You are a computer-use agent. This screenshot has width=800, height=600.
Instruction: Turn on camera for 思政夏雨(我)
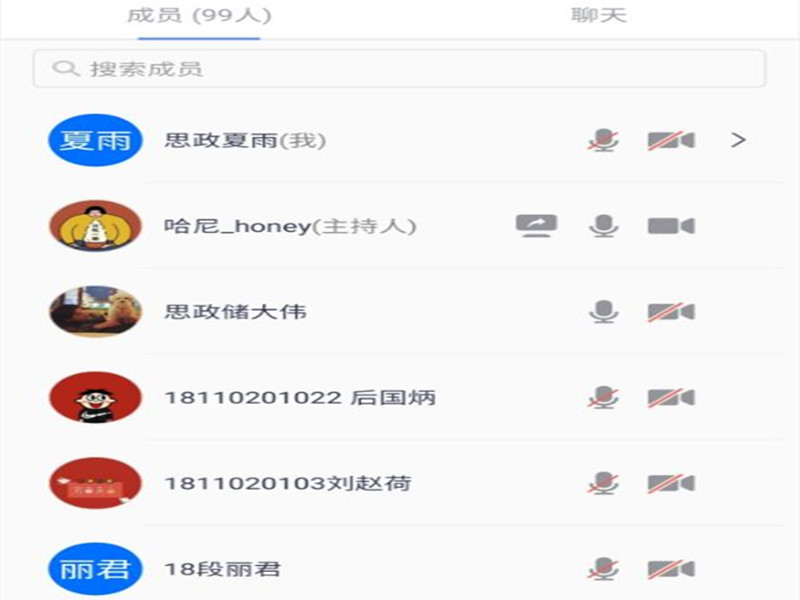tap(670, 141)
